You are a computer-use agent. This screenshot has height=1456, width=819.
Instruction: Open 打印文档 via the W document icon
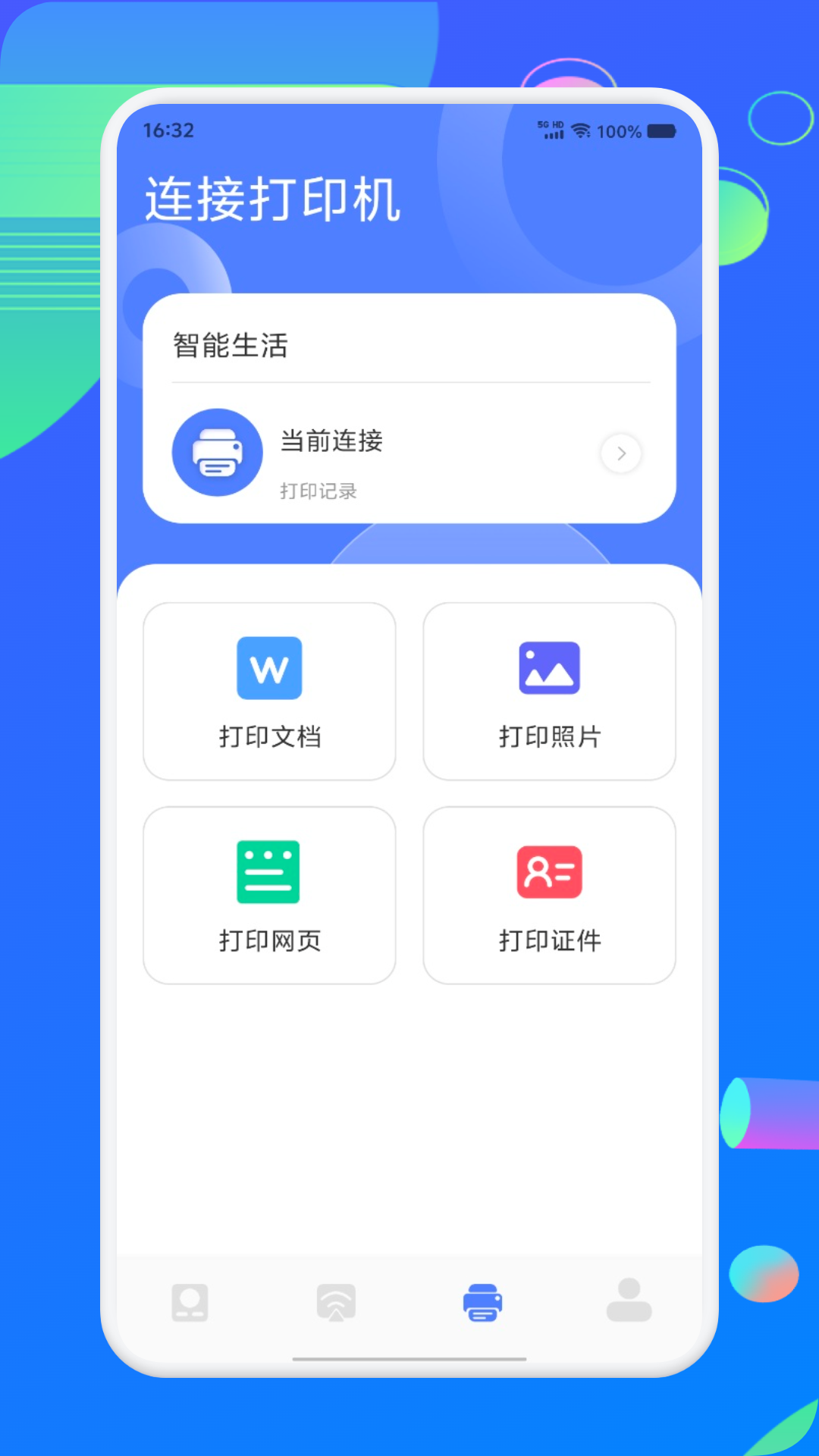(268, 667)
